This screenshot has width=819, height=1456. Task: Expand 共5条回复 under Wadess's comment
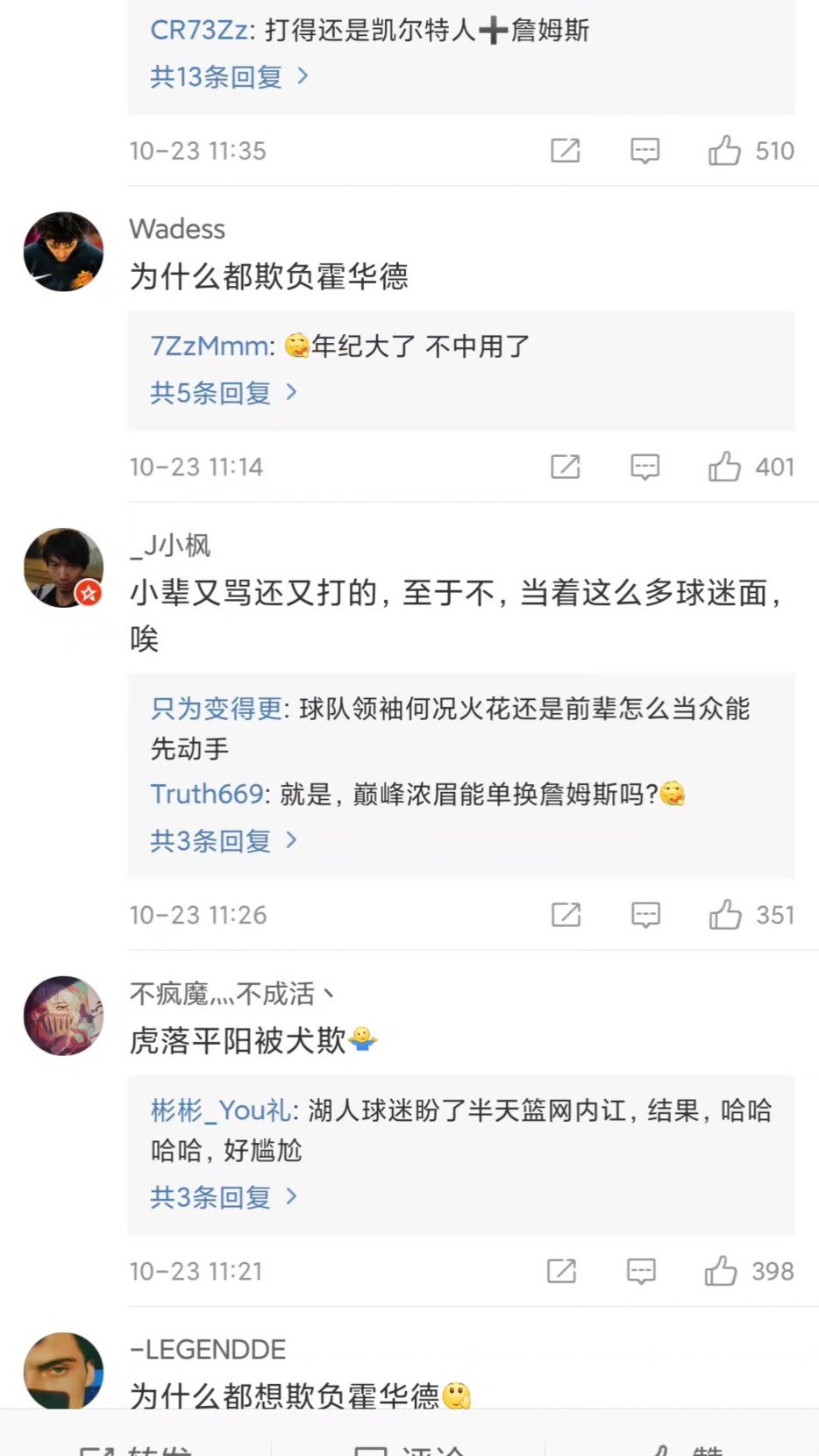coord(223,393)
